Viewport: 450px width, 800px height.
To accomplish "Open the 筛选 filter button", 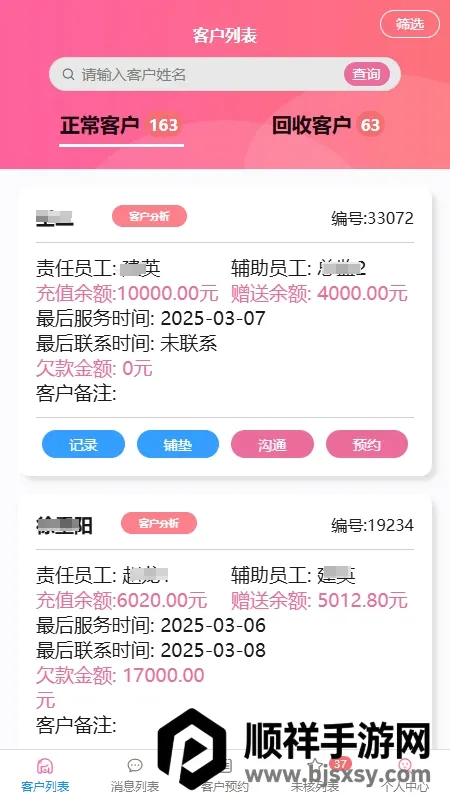I will (410, 24).
